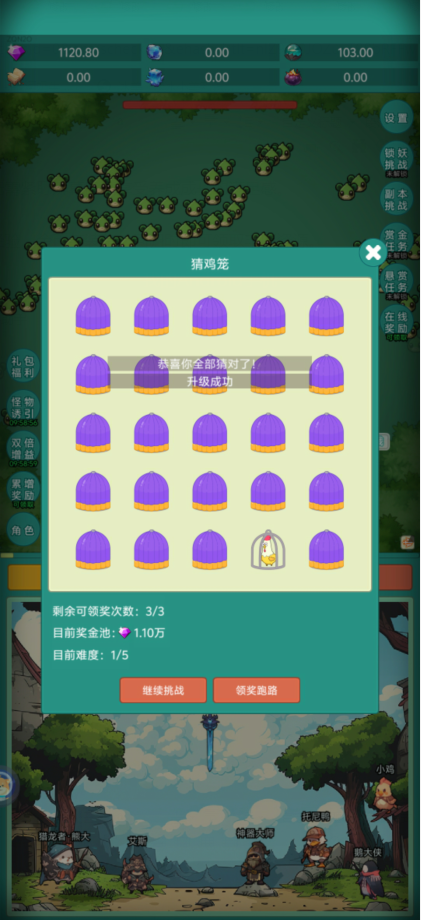Tap the 继续挑战 button
This screenshot has height=920, width=421.
pyautogui.click(x=163, y=690)
